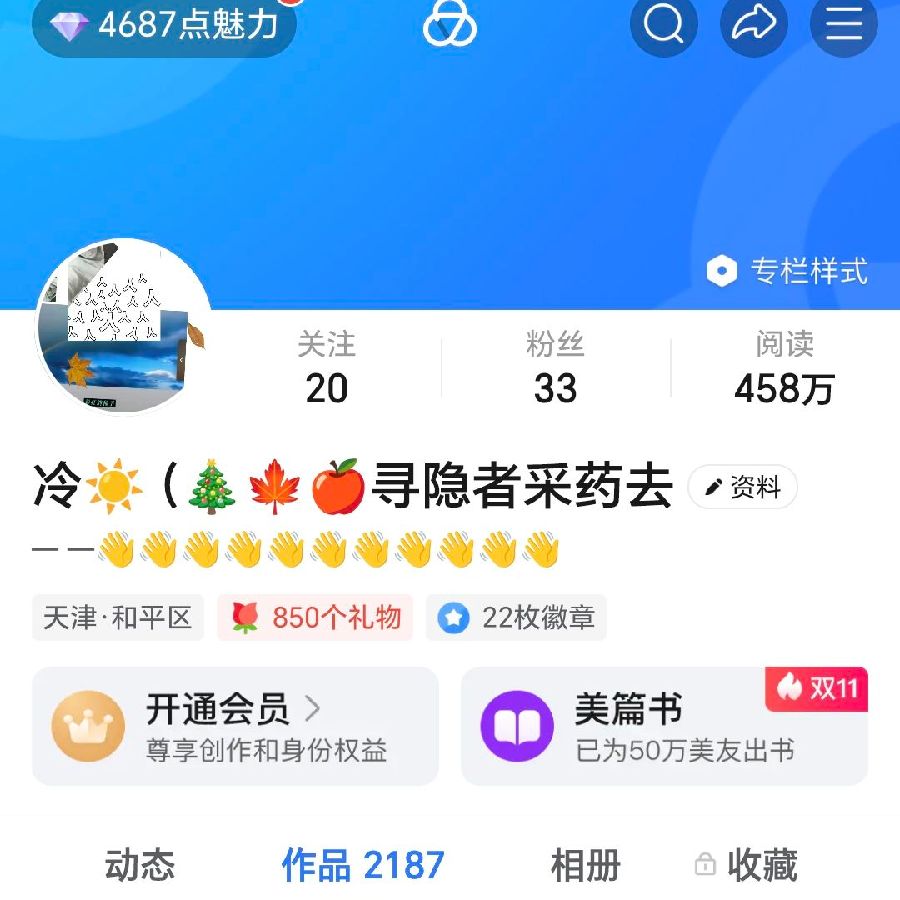The width and height of the screenshot is (900, 900).
Task: Switch to the 相册 tab
Action: 585,865
